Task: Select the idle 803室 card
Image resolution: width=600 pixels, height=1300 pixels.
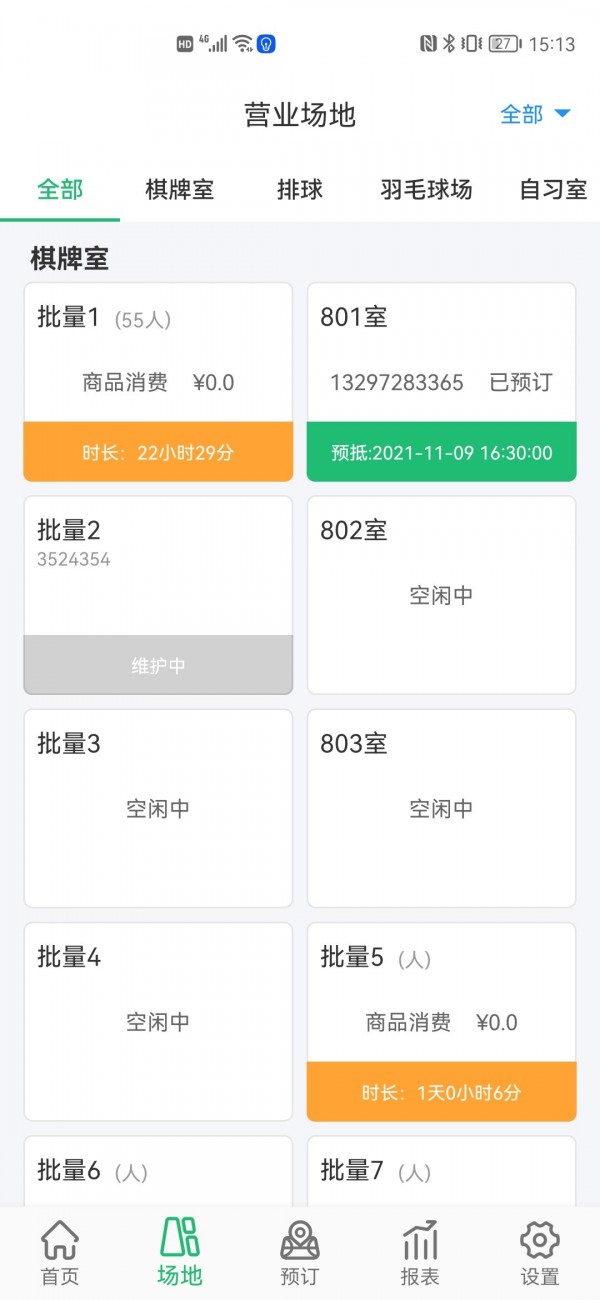Action: point(441,807)
